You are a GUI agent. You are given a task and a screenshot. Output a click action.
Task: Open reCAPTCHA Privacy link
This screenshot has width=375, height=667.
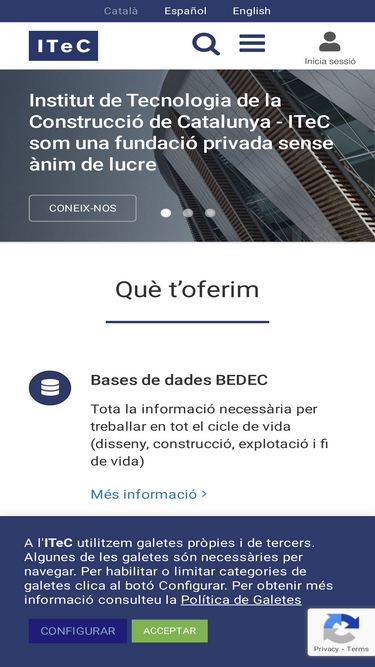tap(326, 649)
